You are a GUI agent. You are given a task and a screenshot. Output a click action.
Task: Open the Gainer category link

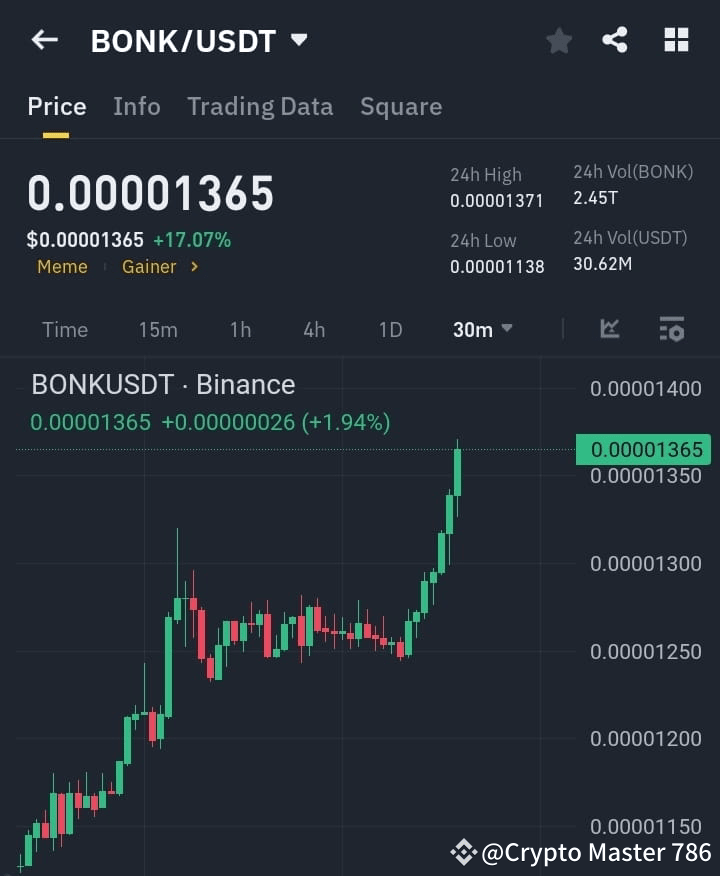tap(150, 267)
